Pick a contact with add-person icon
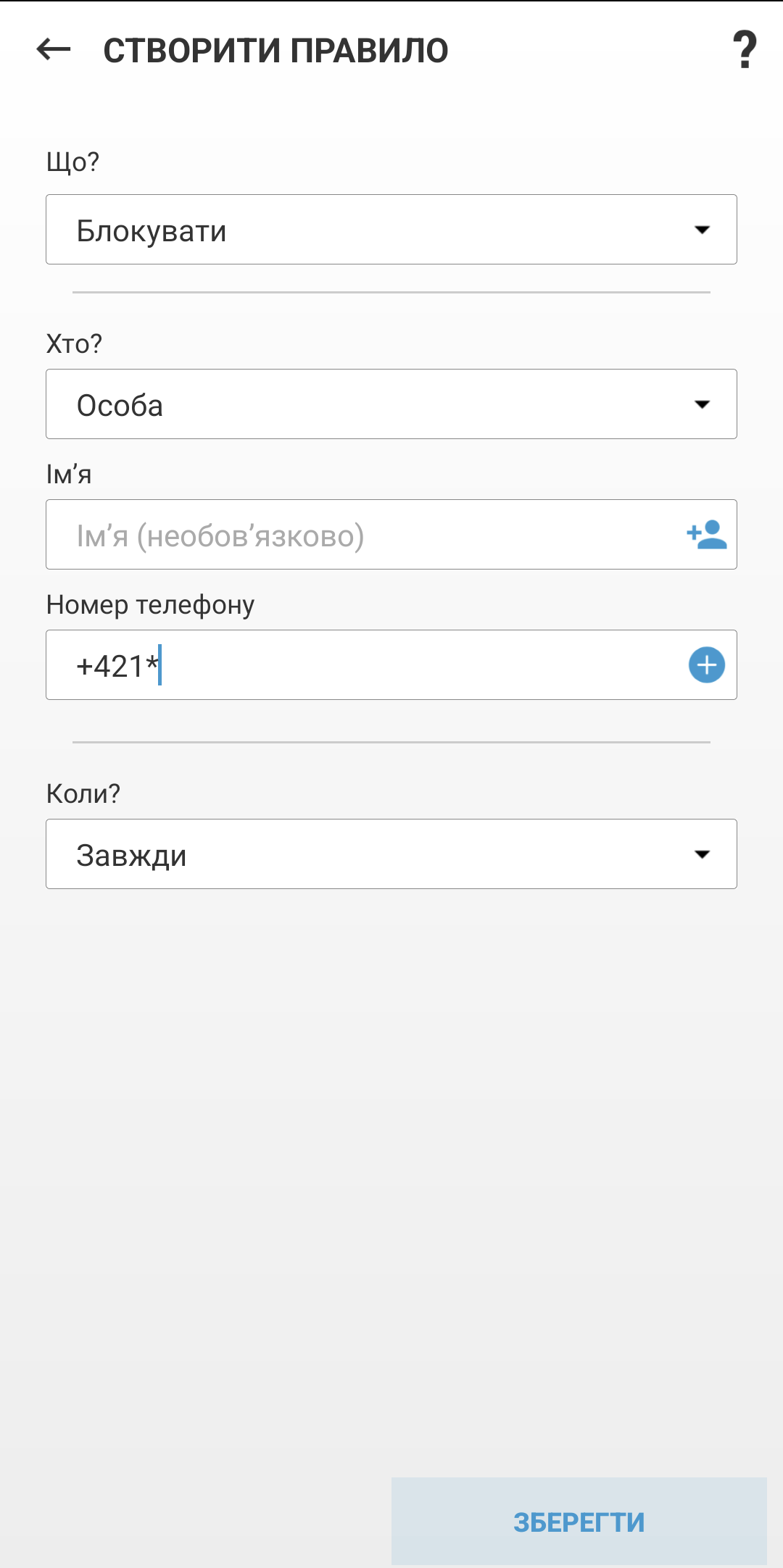783x1568 pixels. pyautogui.click(x=707, y=535)
